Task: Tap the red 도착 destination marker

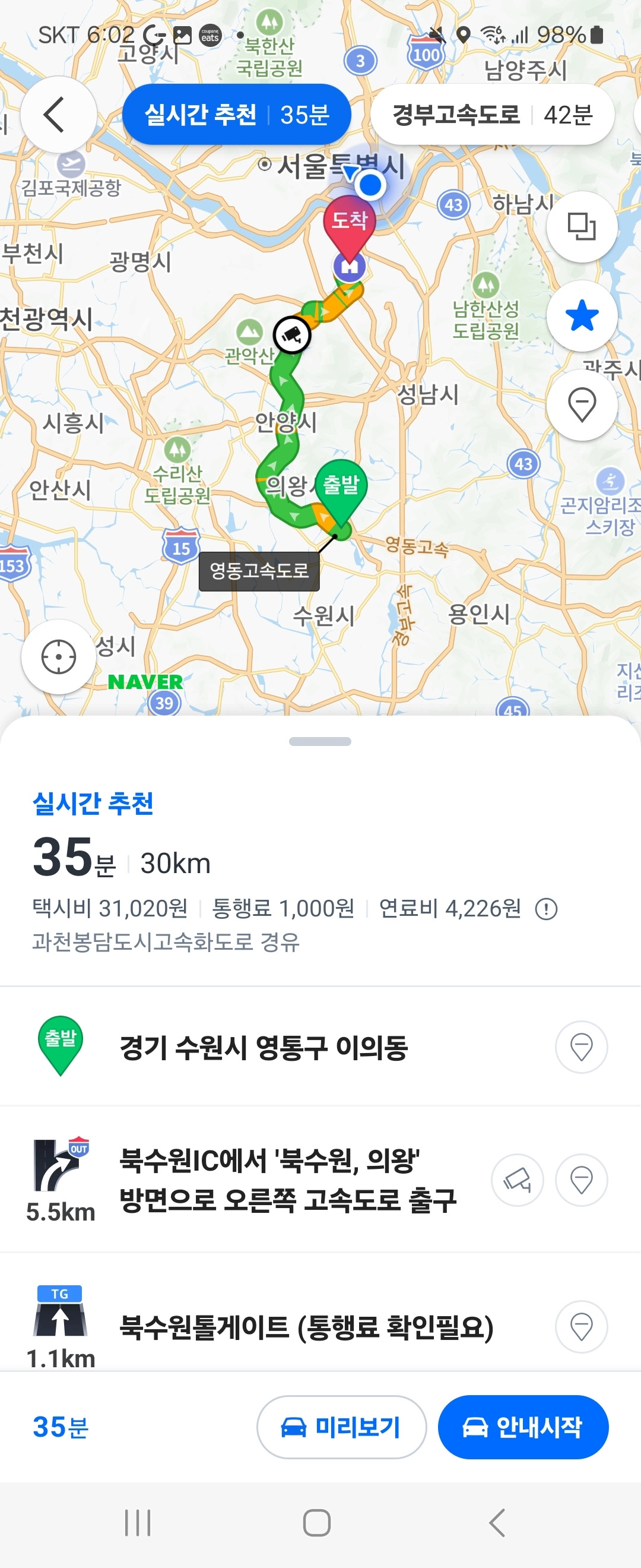Action: tap(349, 222)
